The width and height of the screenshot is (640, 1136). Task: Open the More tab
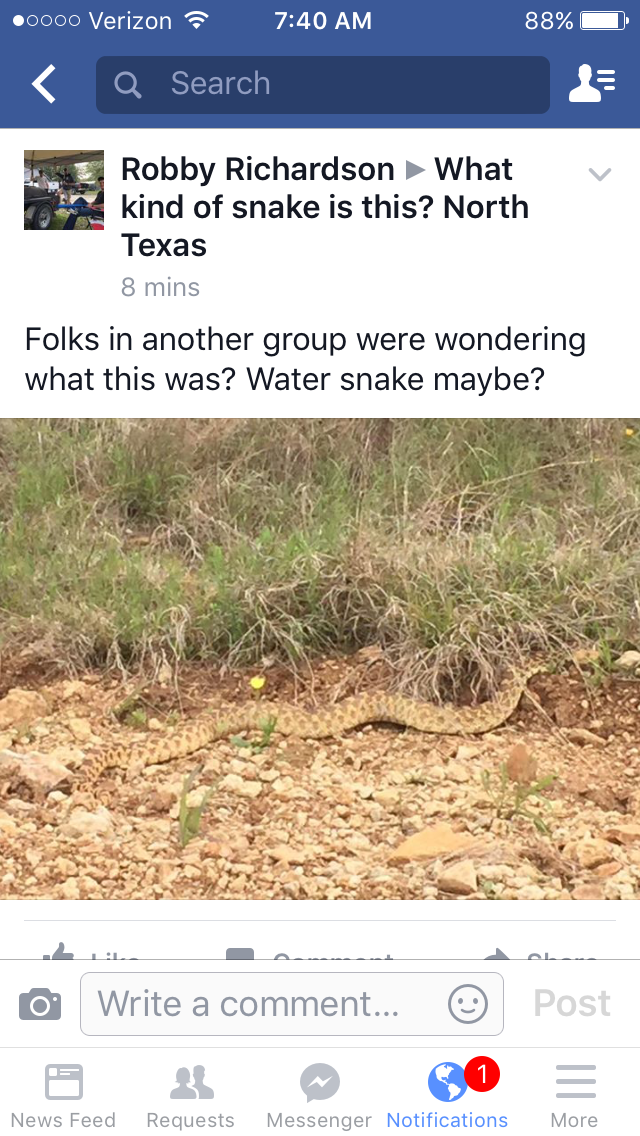coord(574,1094)
